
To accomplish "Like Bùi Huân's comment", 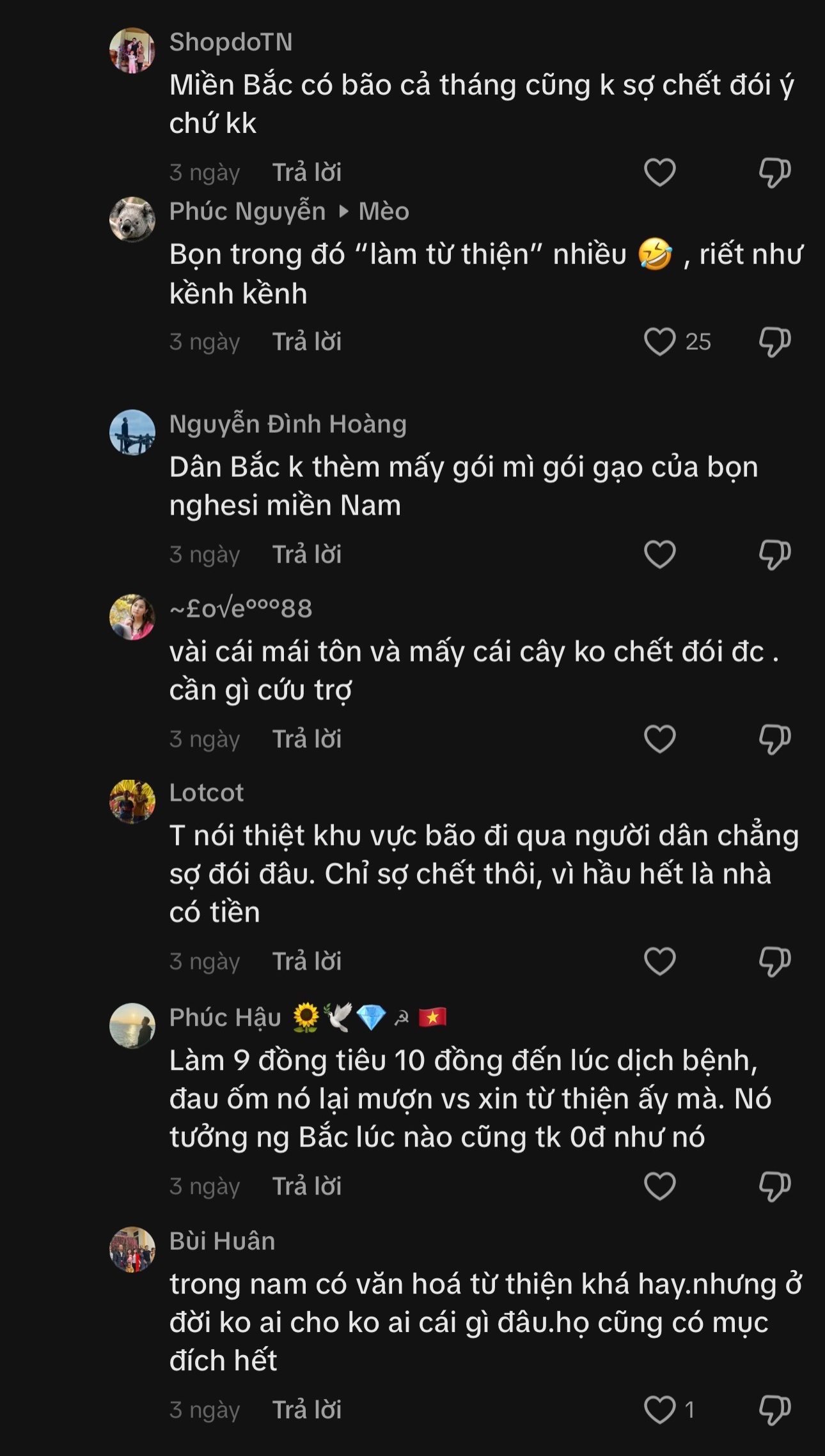I will pyautogui.click(x=659, y=1410).
